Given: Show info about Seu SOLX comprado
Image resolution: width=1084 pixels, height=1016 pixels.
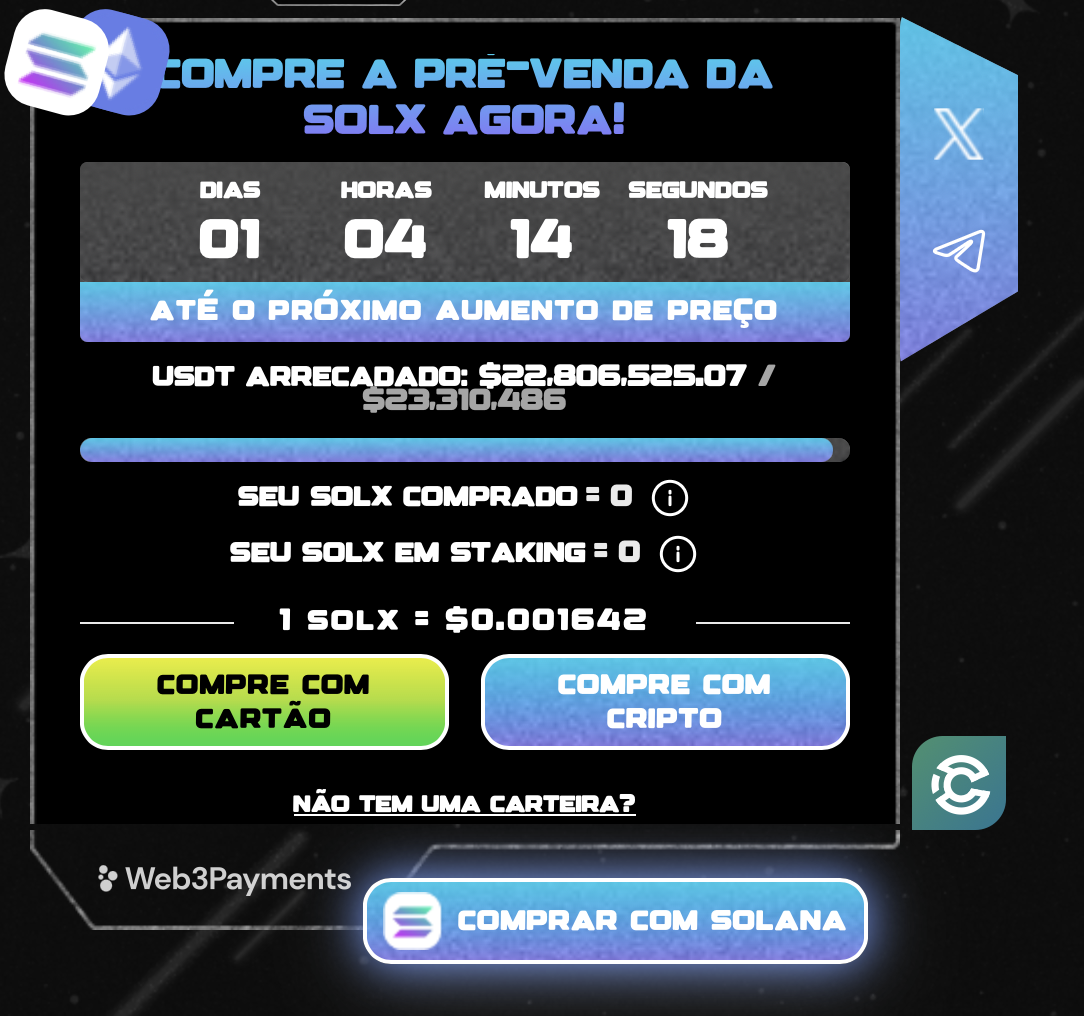Looking at the screenshot, I should click(670, 497).
